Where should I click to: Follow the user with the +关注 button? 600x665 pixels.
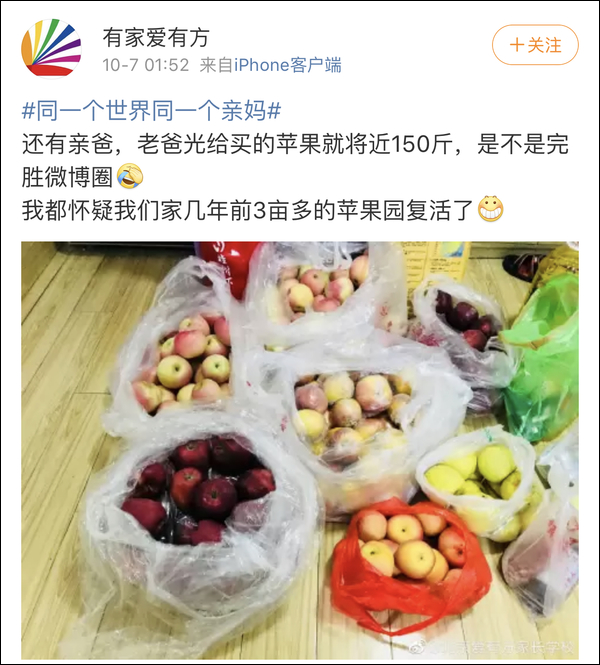[535, 45]
